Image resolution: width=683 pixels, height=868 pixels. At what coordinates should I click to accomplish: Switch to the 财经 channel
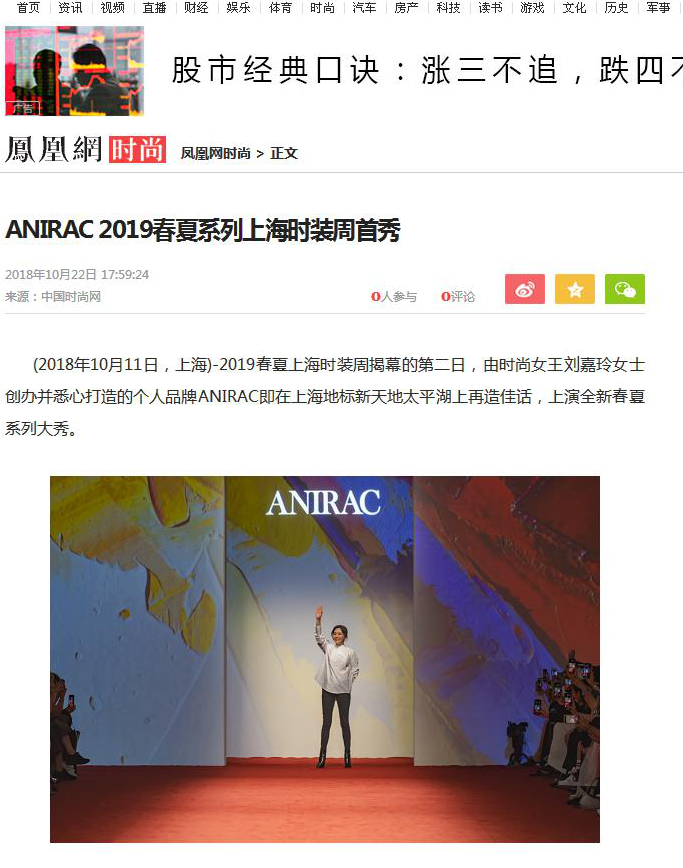coord(196,8)
